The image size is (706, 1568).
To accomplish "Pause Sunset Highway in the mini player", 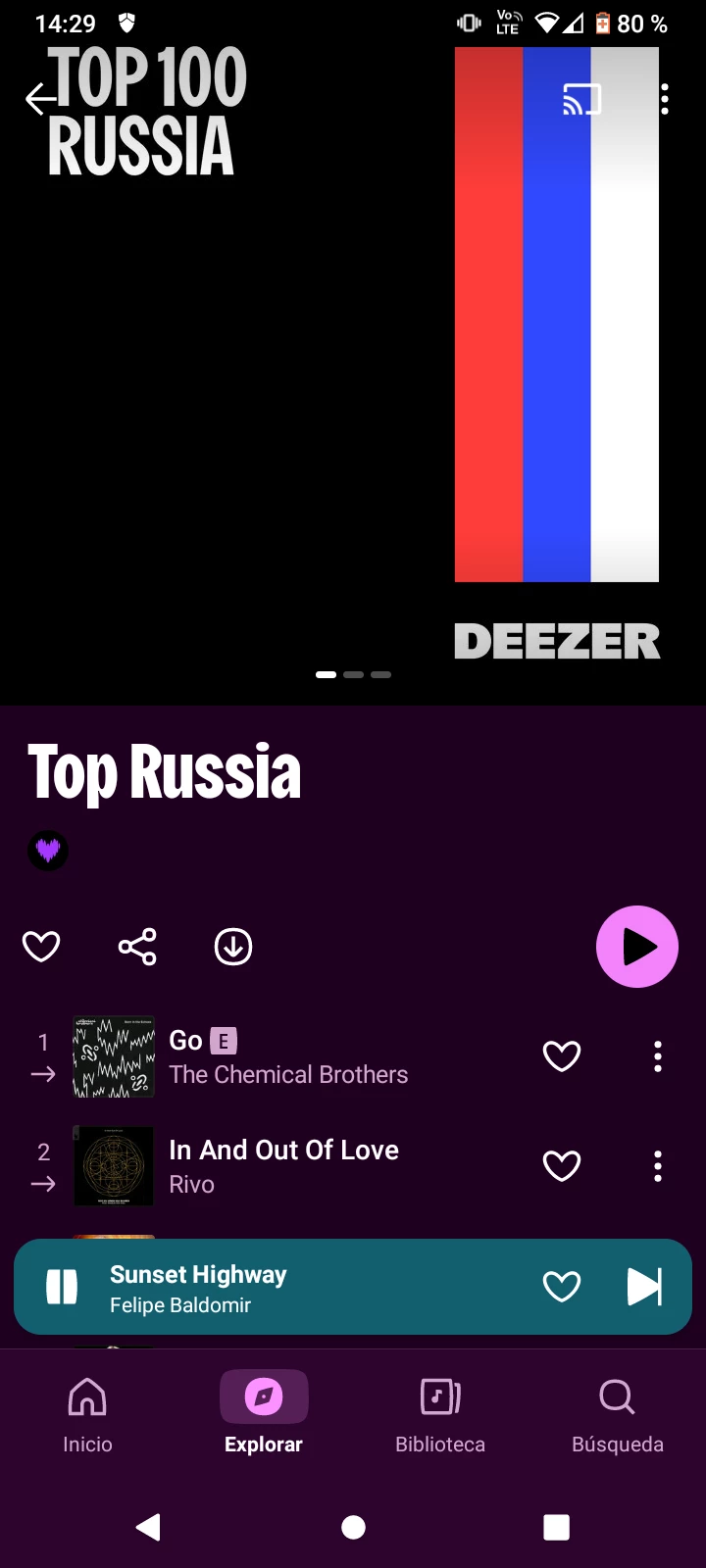I will coord(62,1287).
